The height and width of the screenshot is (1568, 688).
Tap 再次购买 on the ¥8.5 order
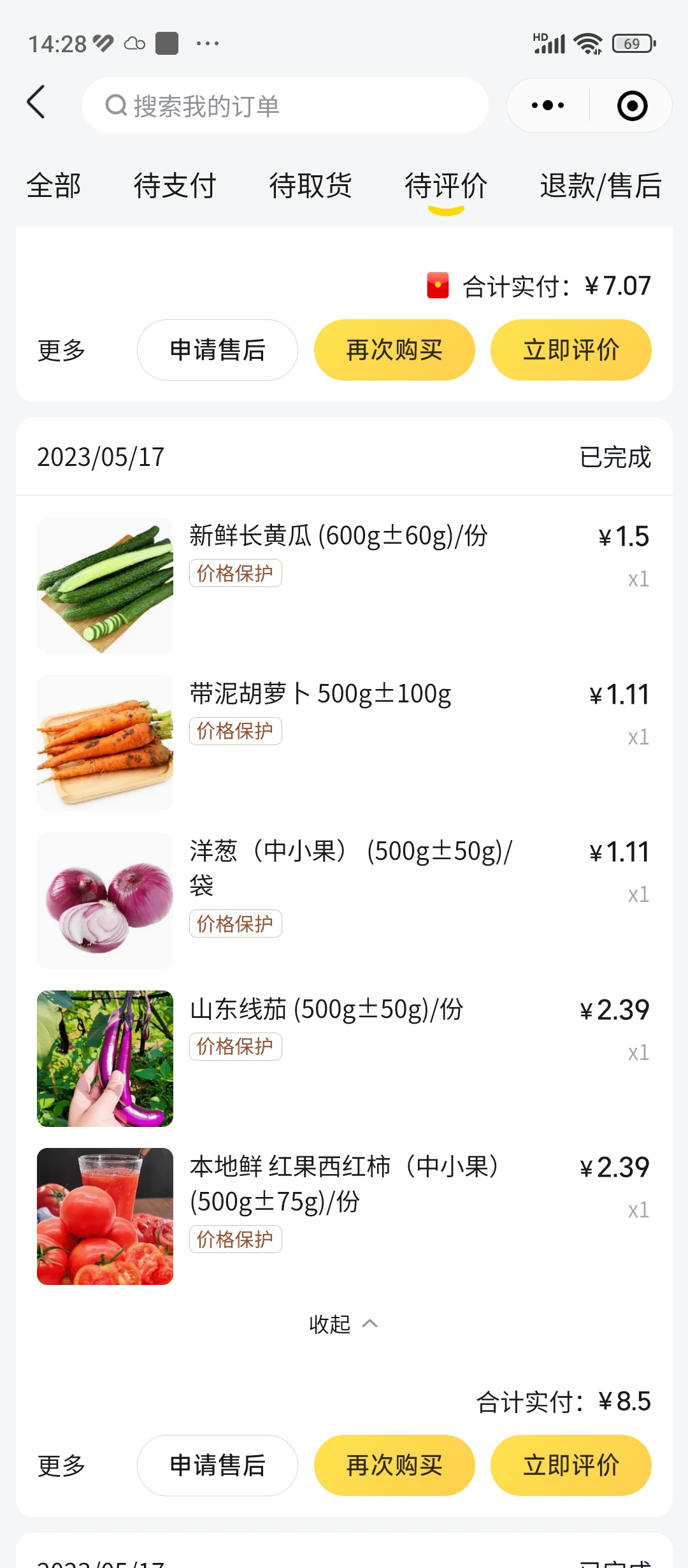[394, 1465]
